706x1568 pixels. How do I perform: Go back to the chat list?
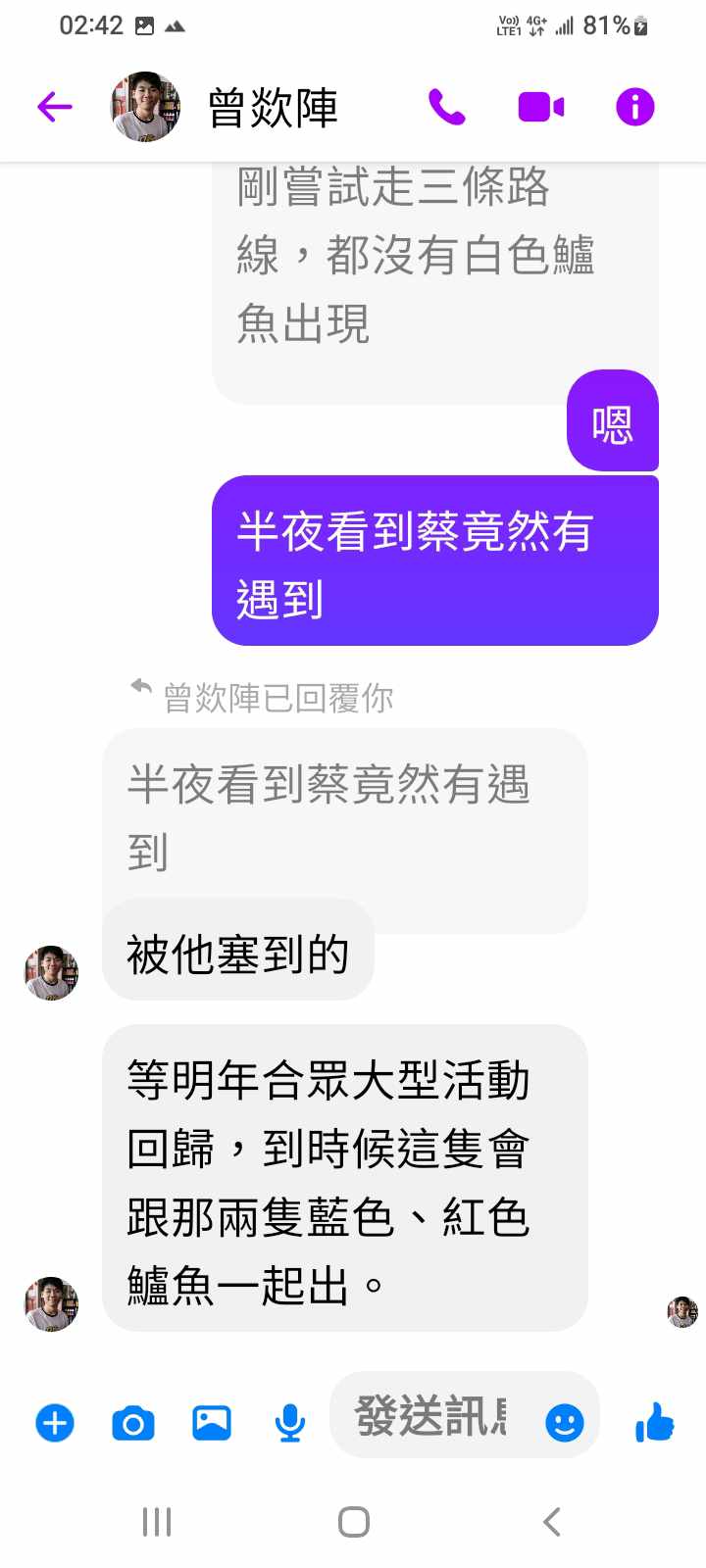[x=55, y=107]
